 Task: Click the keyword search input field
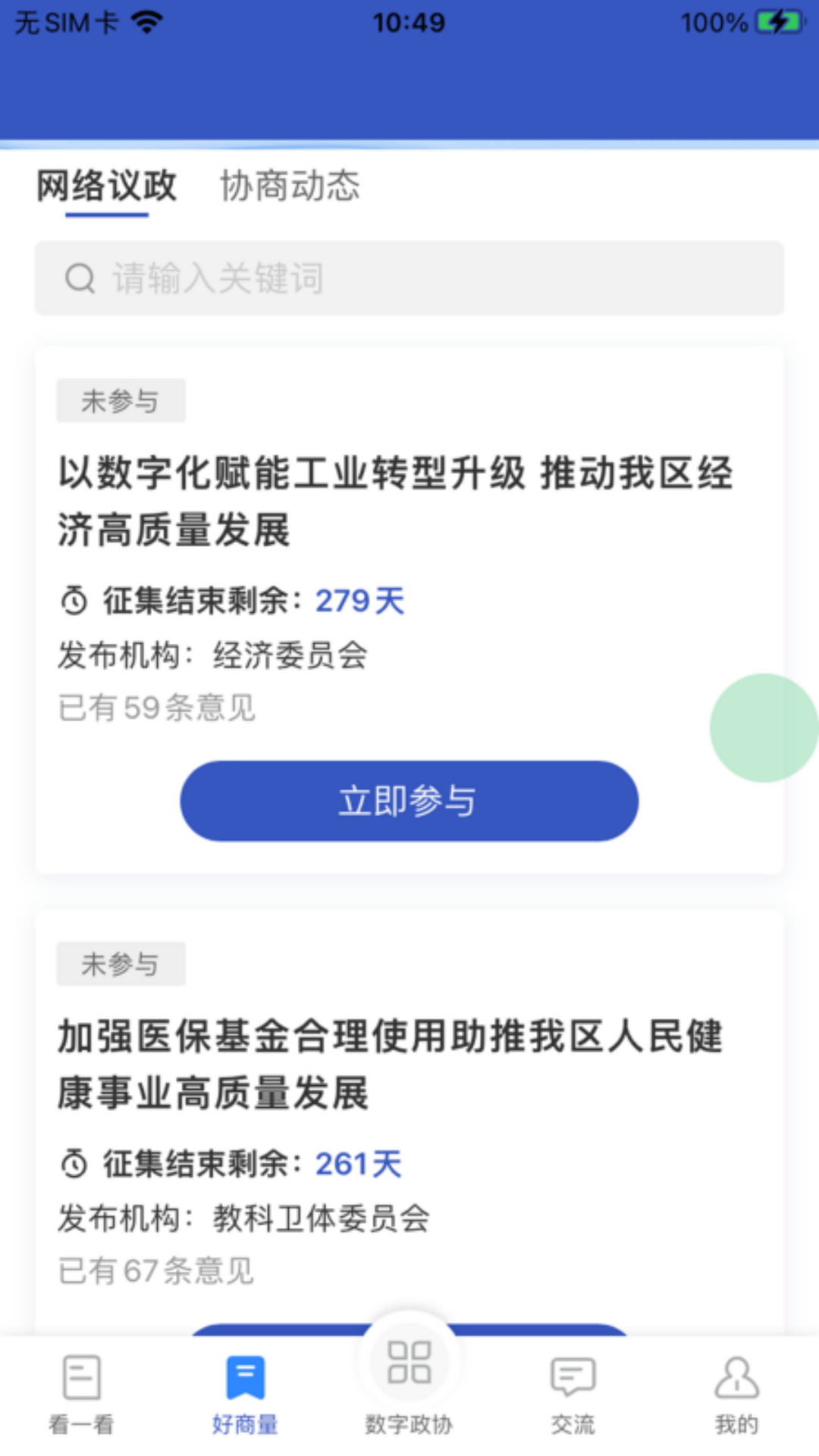click(409, 278)
